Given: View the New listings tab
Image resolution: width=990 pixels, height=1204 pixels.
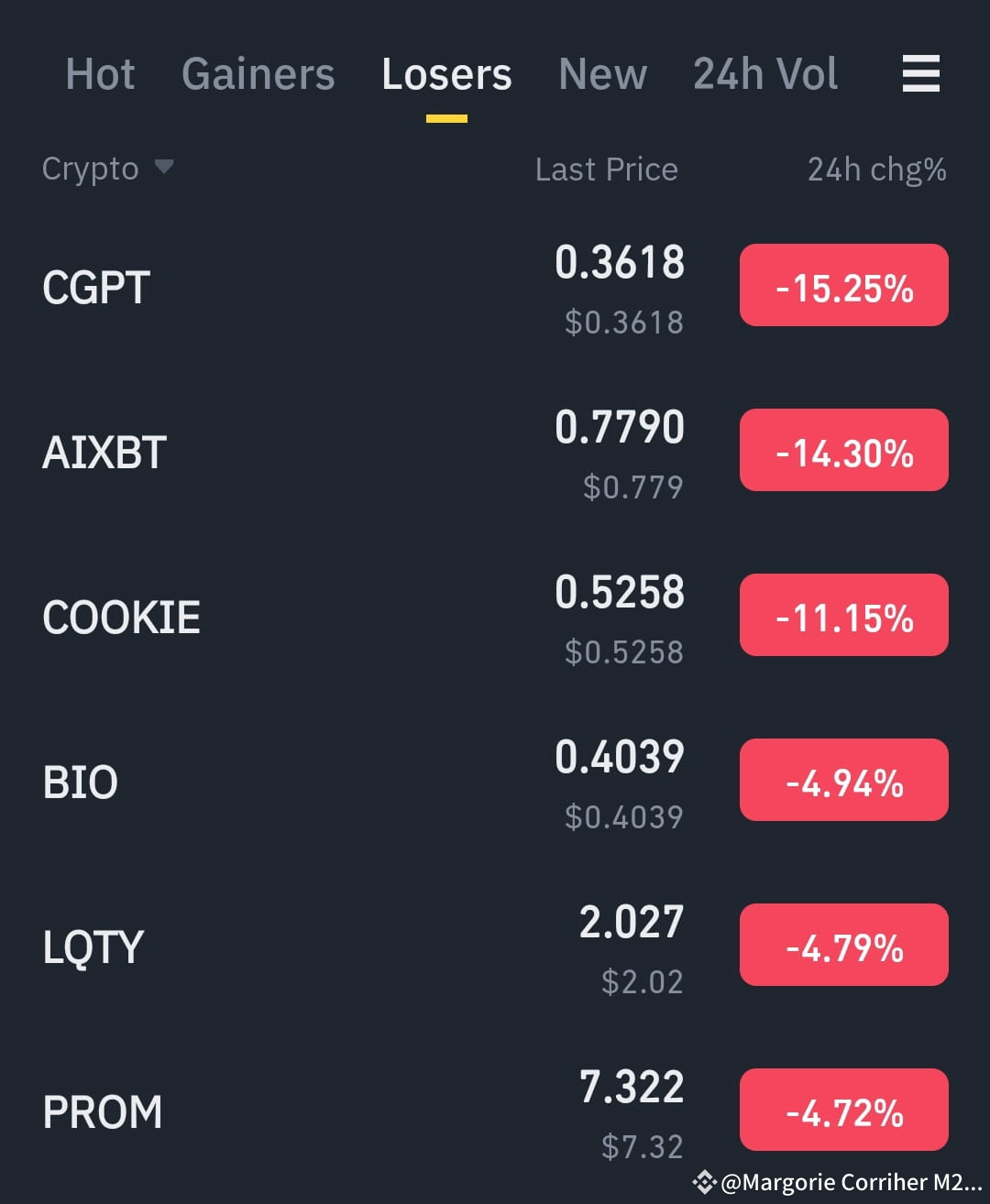Looking at the screenshot, I should 602,75.
